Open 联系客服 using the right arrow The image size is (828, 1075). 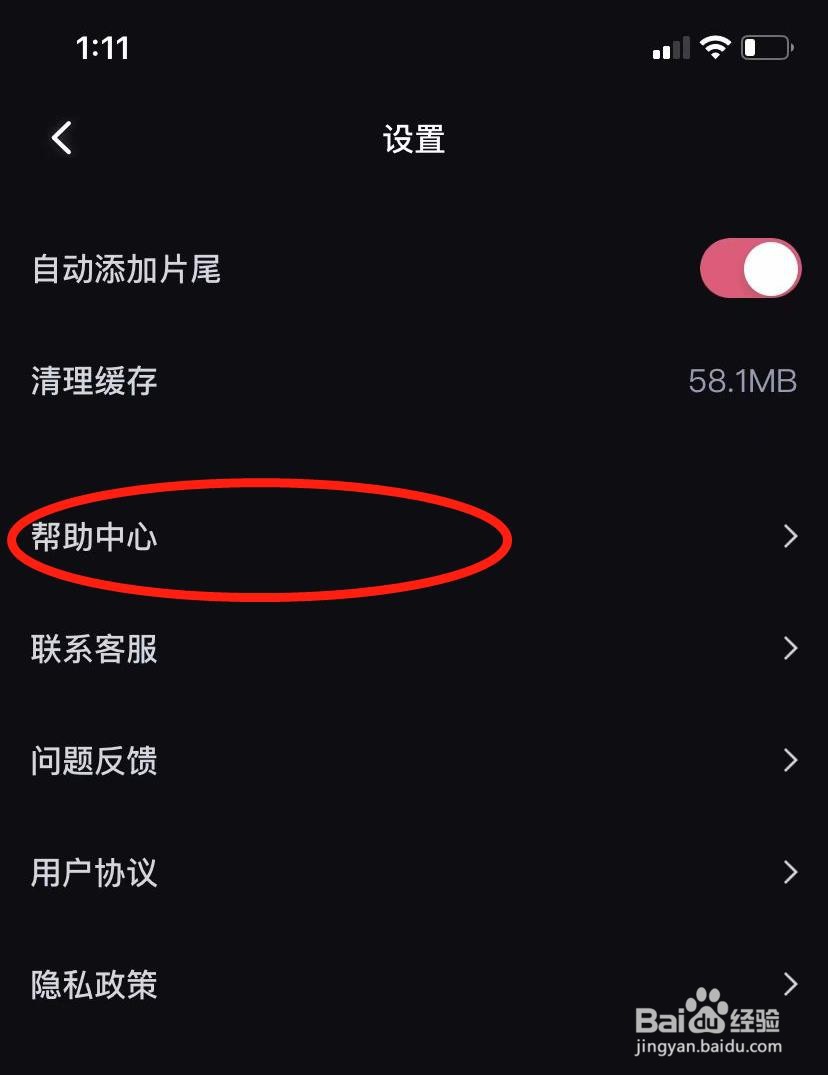coord(789,649)
